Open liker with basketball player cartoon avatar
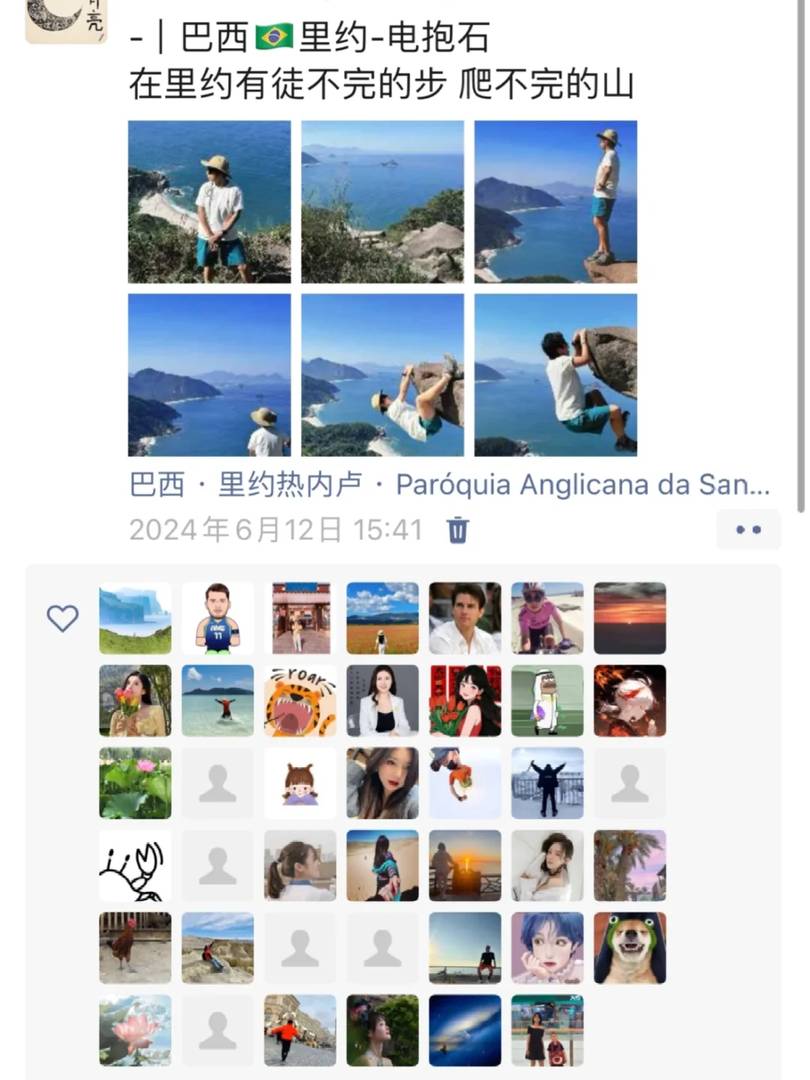The width and height of the screenshot is (810, 1080). (x=217, y=618)
